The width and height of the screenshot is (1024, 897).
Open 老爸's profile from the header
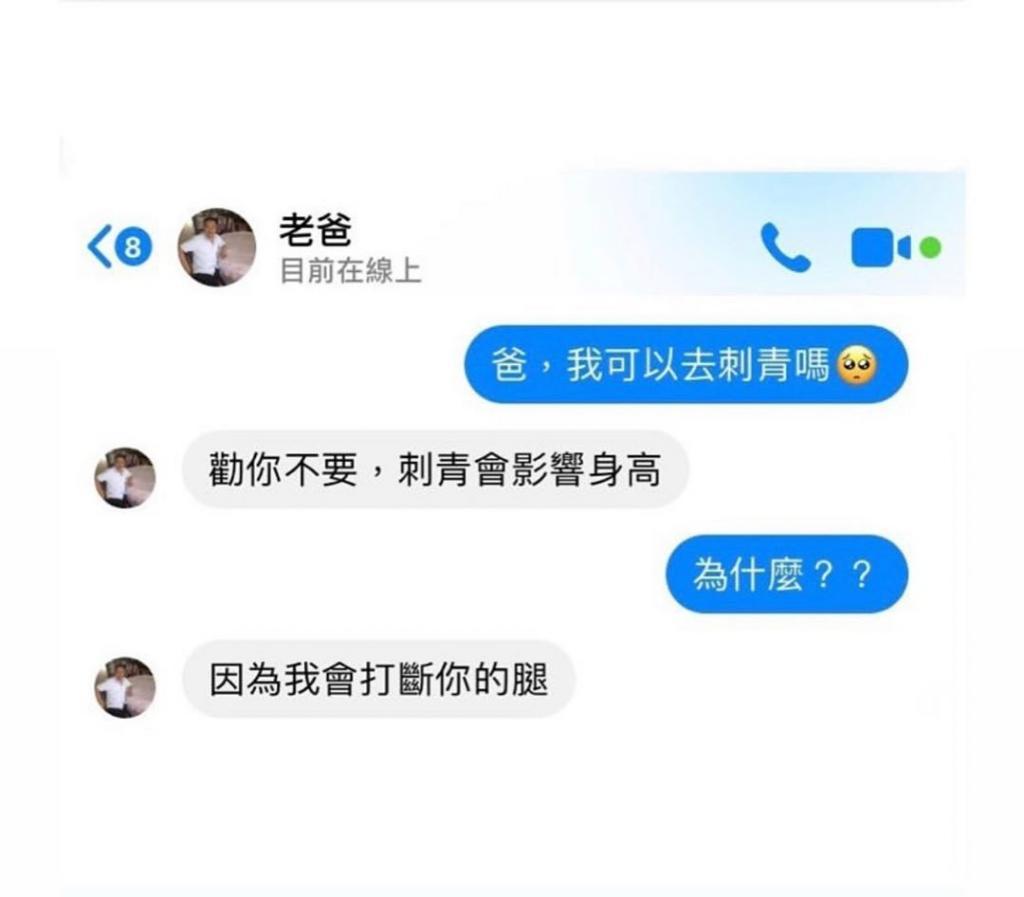217,247
